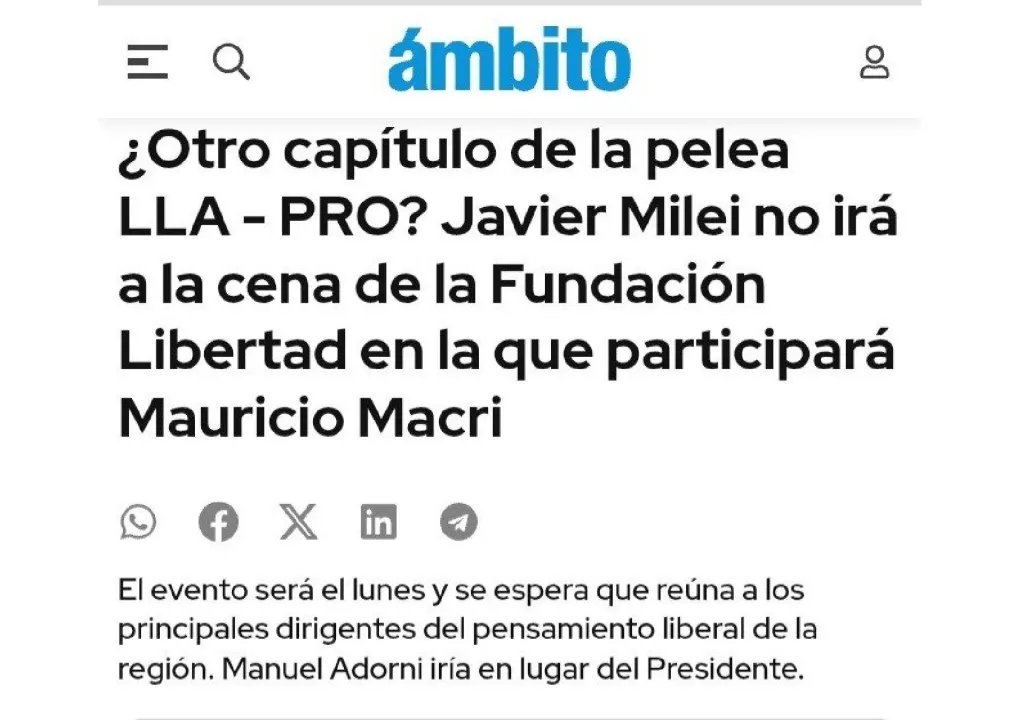The image size is (1019, 720).
Task: Share article on X
Action: click(298, 522)
